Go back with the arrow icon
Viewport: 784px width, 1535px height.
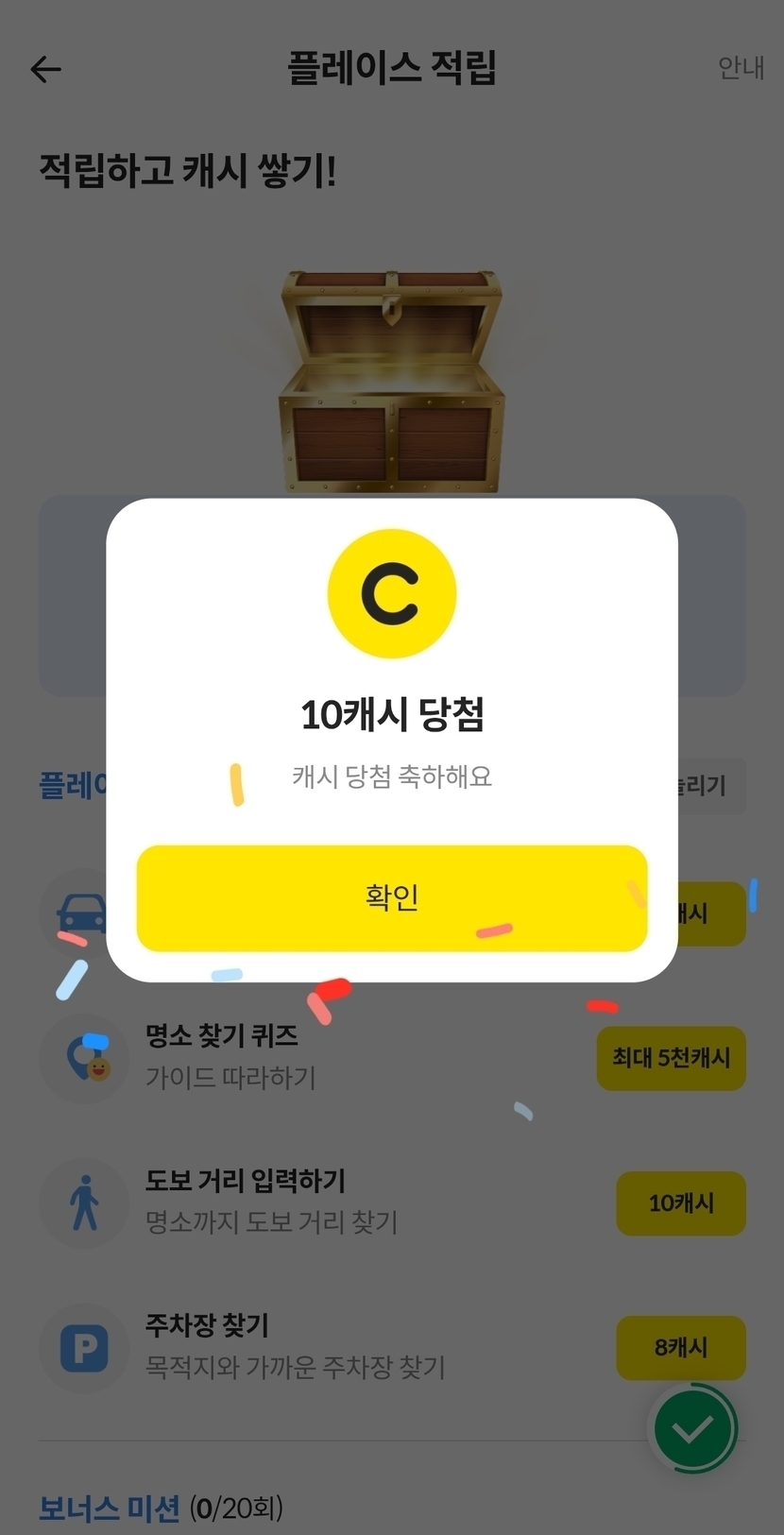click(x=45, y=69)
